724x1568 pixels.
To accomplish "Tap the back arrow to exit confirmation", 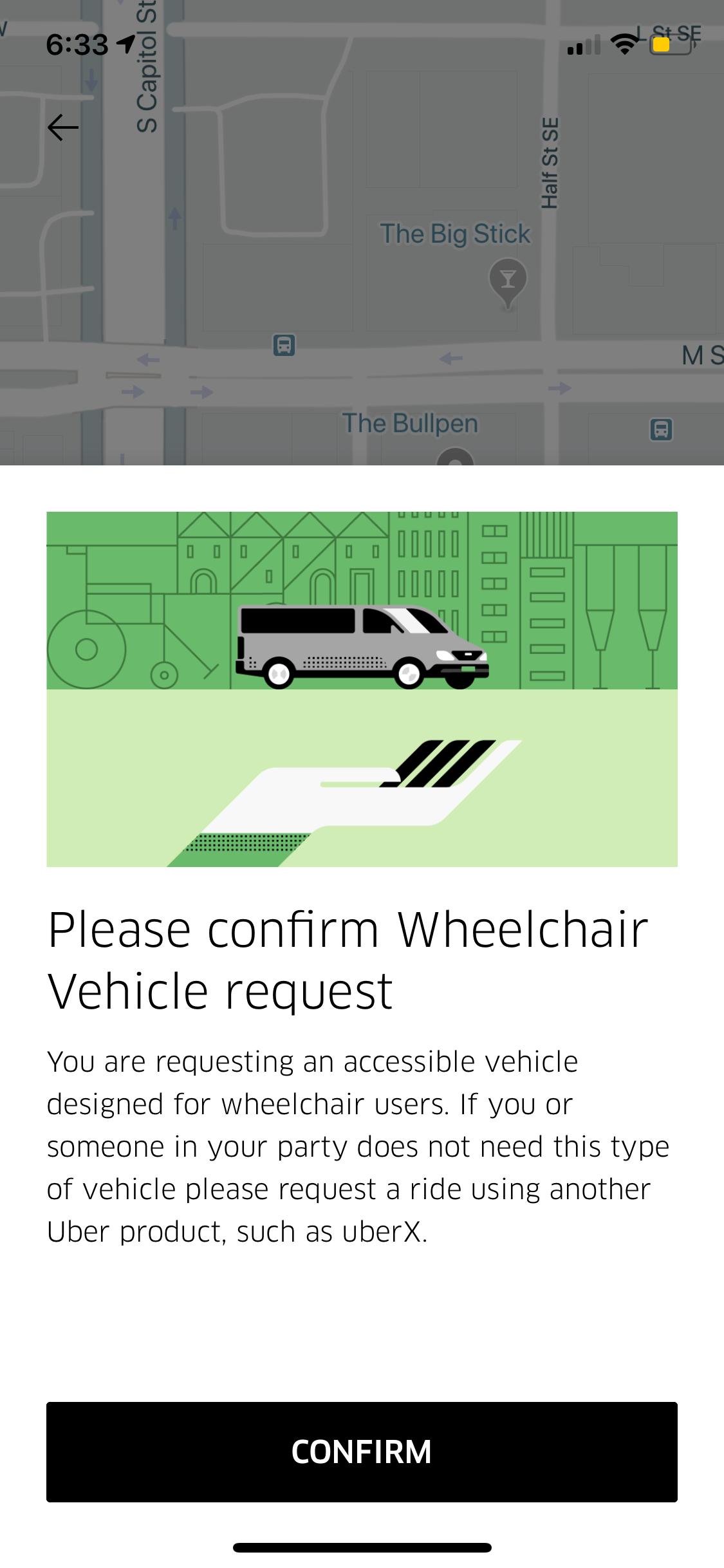I will click(62, 127).
